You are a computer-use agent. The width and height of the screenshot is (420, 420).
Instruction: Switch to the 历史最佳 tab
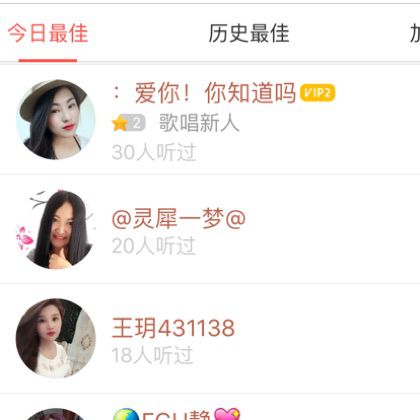(249, 33)
